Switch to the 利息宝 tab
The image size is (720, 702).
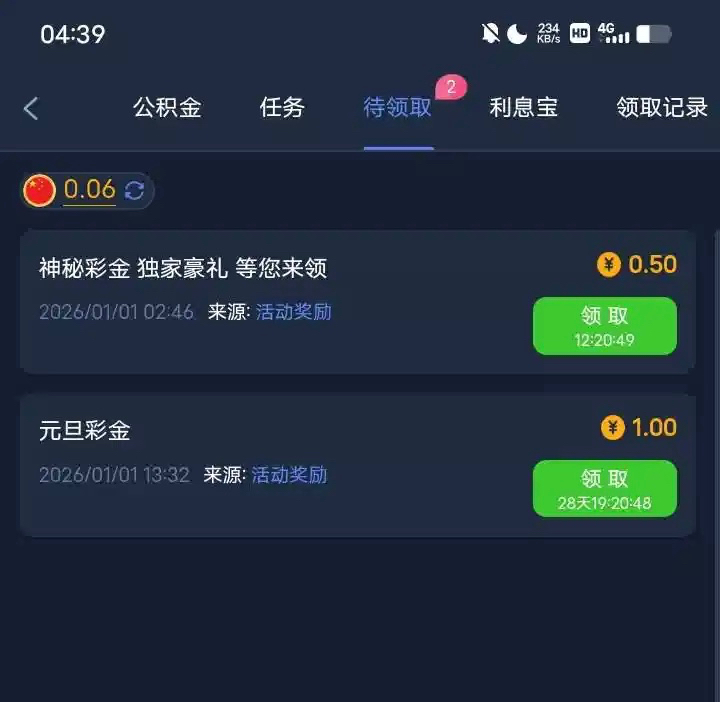pyautogui.click(x=523, y=108)
